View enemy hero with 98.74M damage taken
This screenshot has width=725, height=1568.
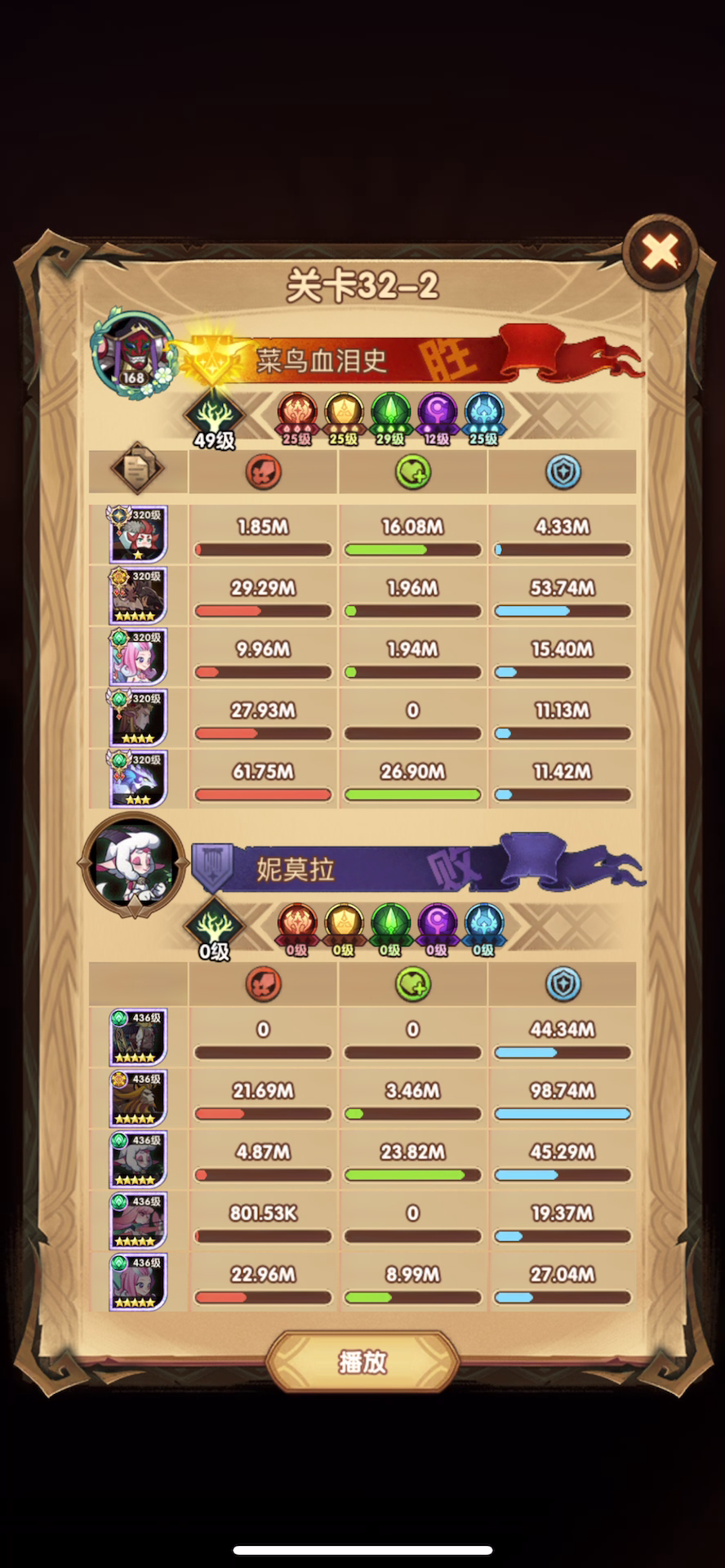tap(138, 1098)
